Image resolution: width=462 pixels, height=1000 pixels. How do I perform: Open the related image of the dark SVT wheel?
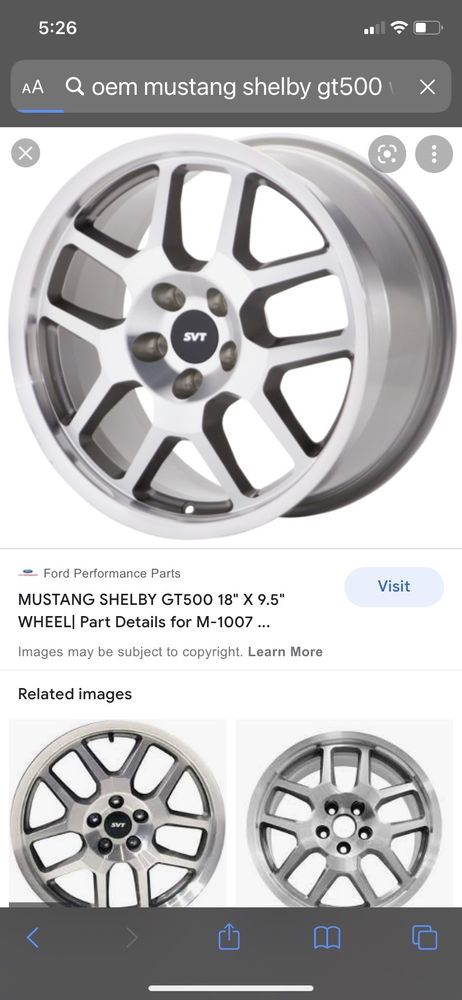tap(118, 813)
